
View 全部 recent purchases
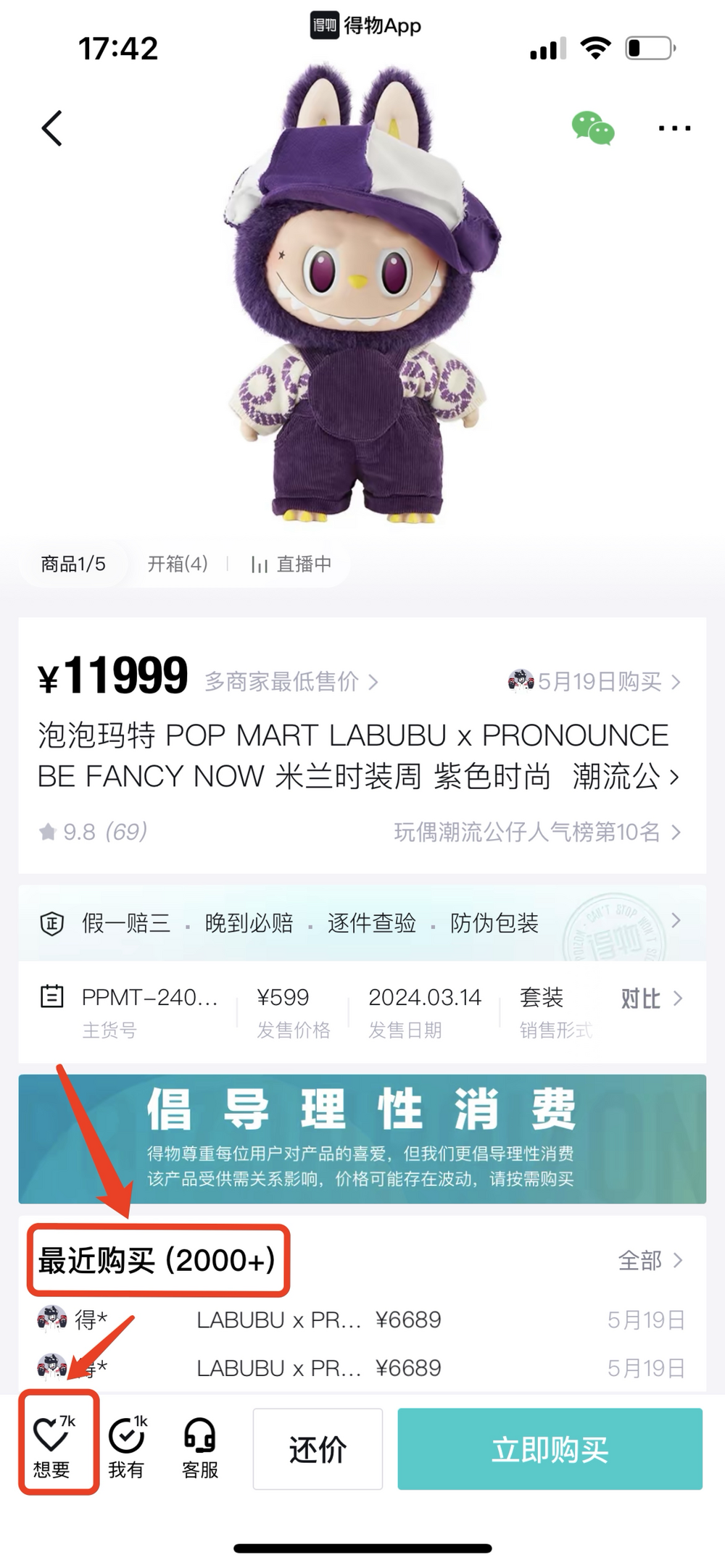tap(649, 1260)
